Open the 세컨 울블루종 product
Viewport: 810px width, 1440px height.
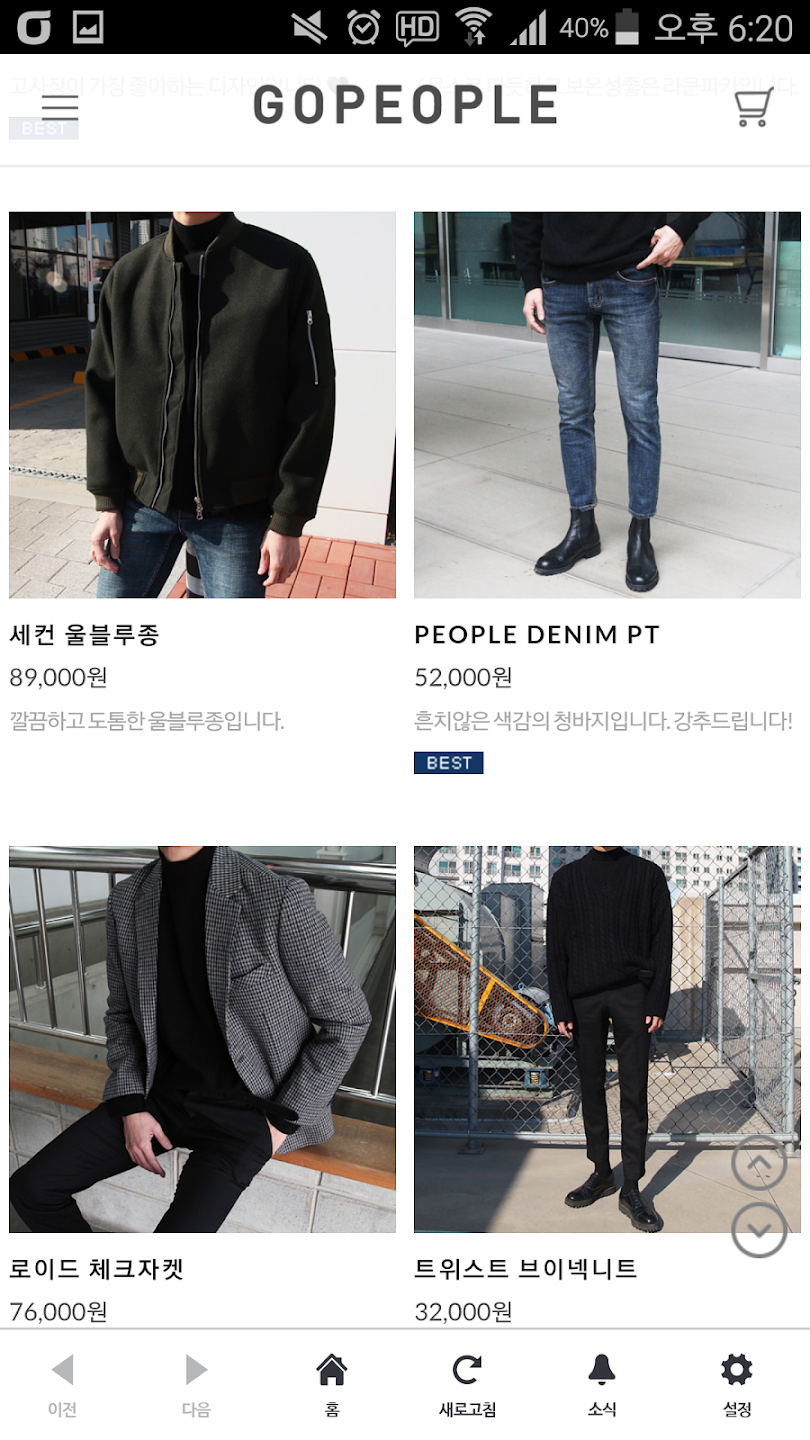point(202,405)
